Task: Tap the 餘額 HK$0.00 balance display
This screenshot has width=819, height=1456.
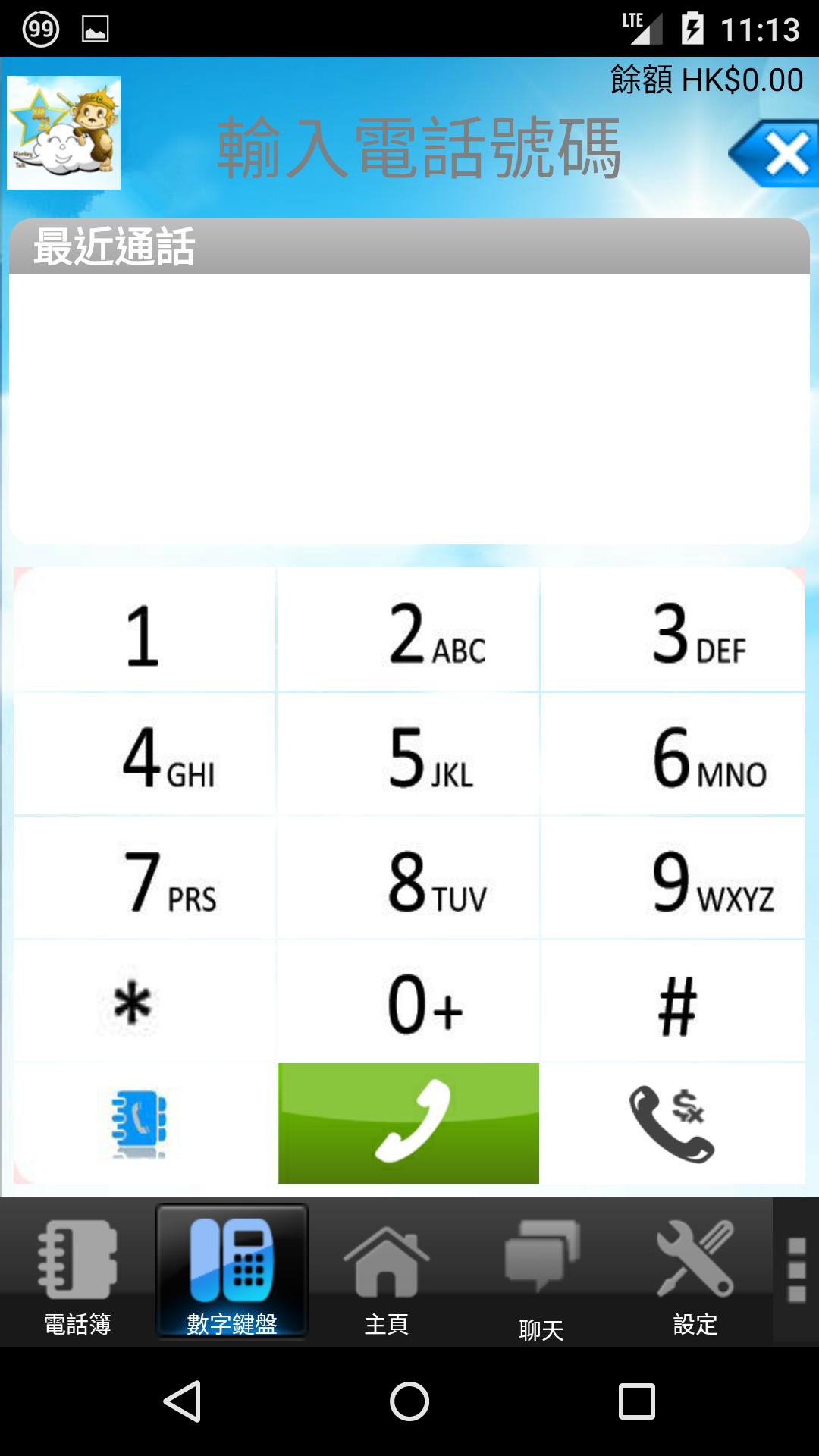Action: [x=705, y=78]
